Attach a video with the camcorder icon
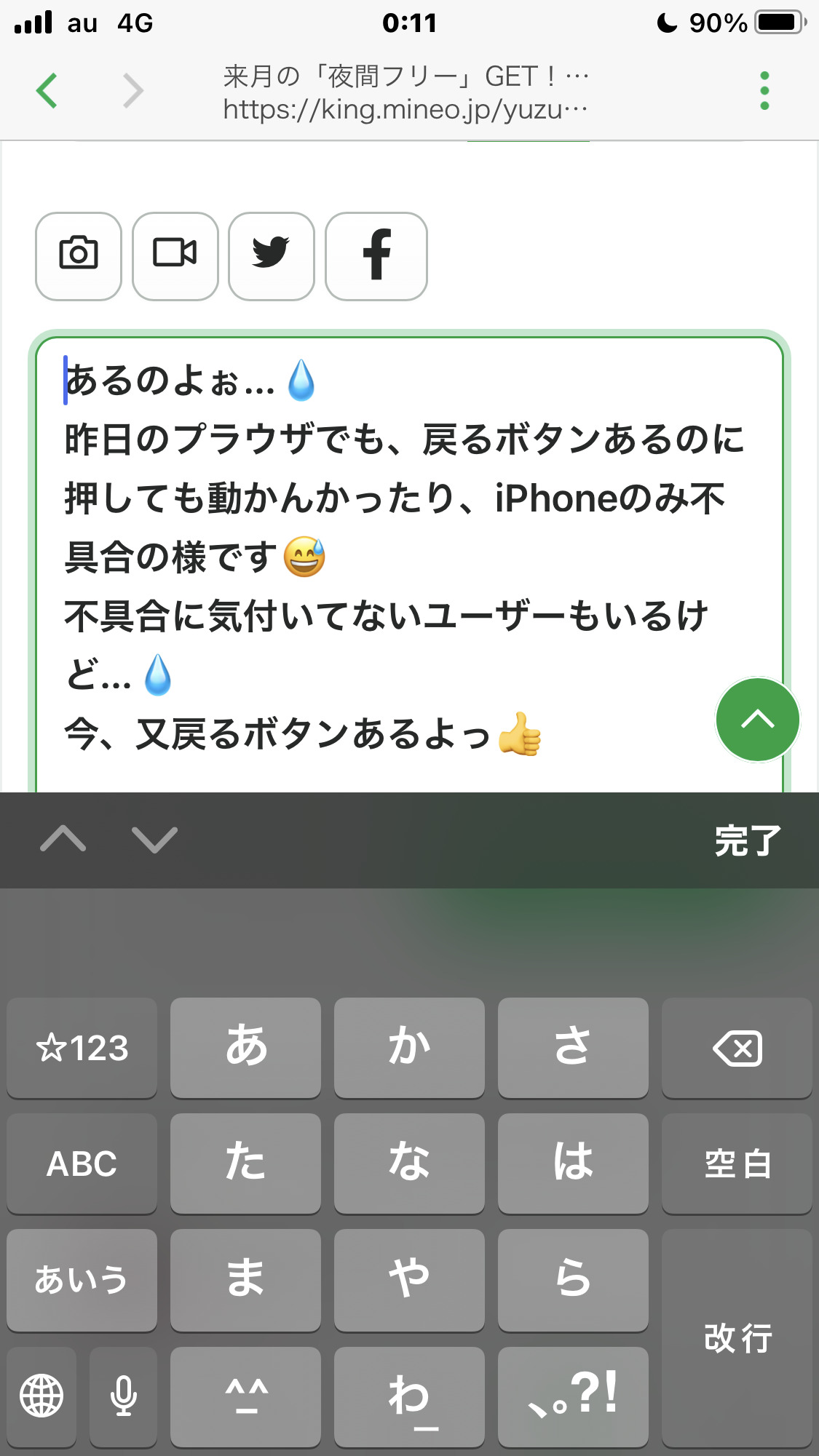Screen dimensions: 819x1456 click(175, 256)
